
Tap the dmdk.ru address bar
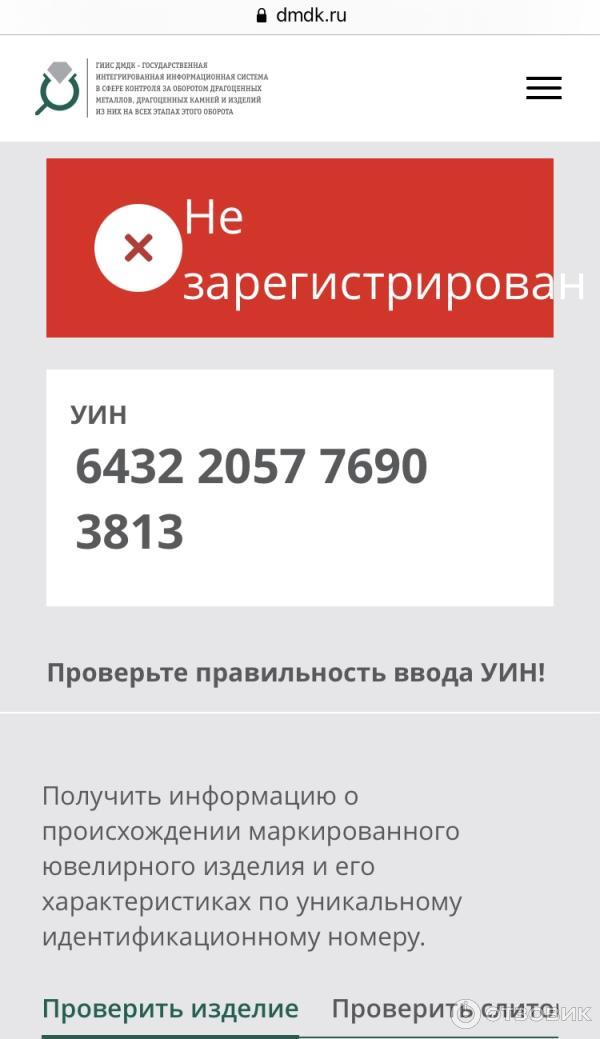pyautogui.click(x=300, y=15)
